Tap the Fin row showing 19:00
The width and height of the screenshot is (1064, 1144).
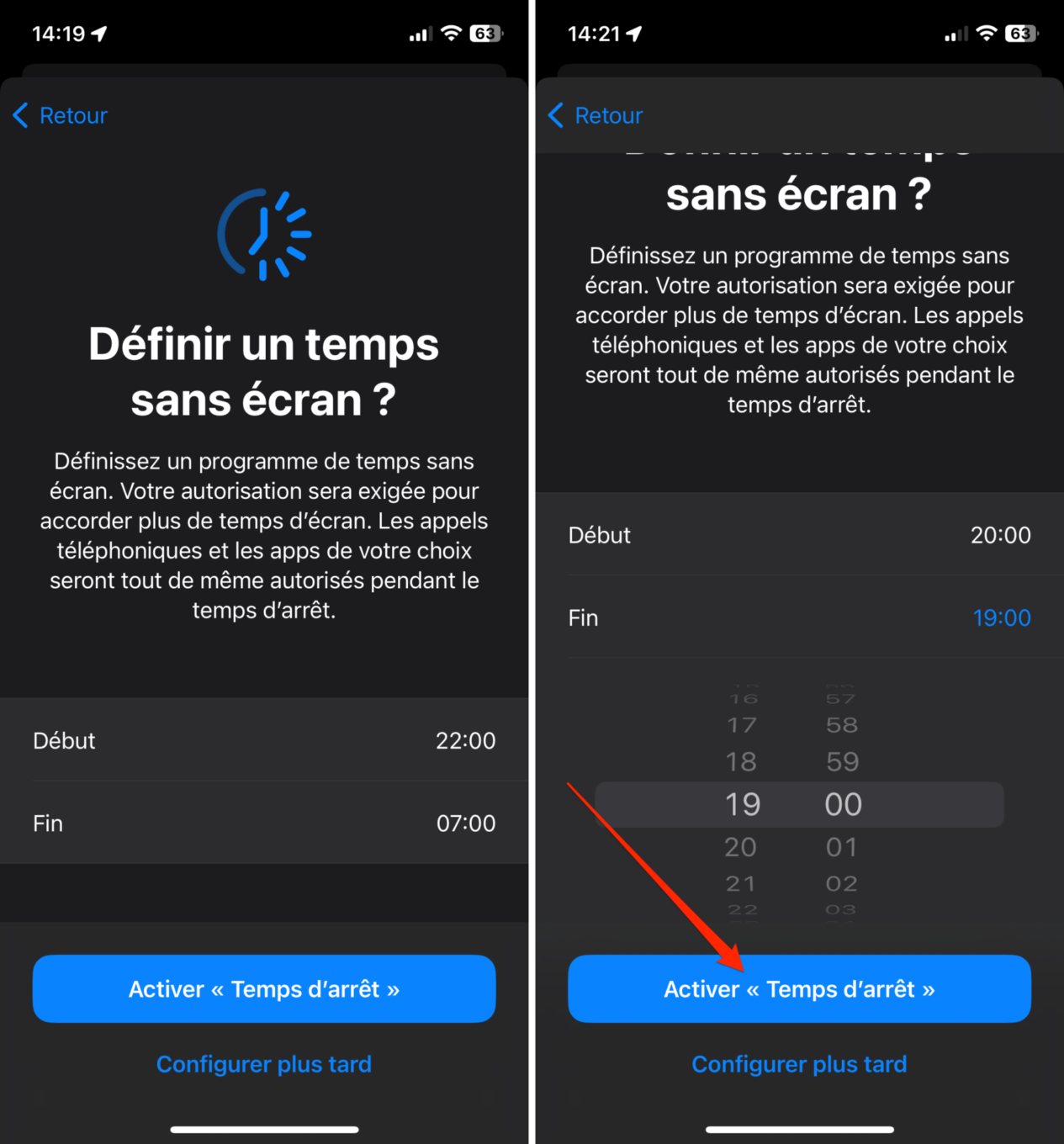point(799,617)
